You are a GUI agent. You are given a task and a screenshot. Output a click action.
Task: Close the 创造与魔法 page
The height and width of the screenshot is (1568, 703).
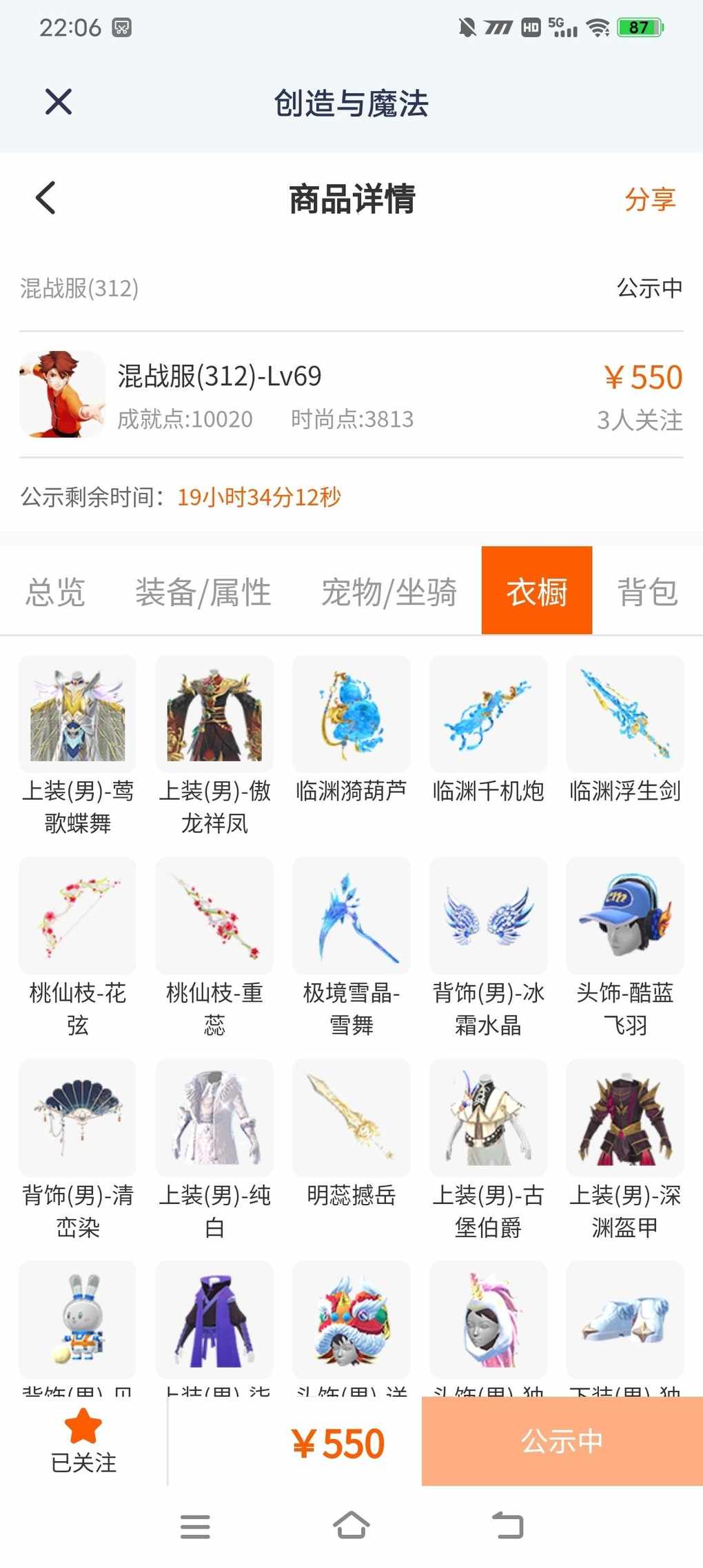point(59,102)
